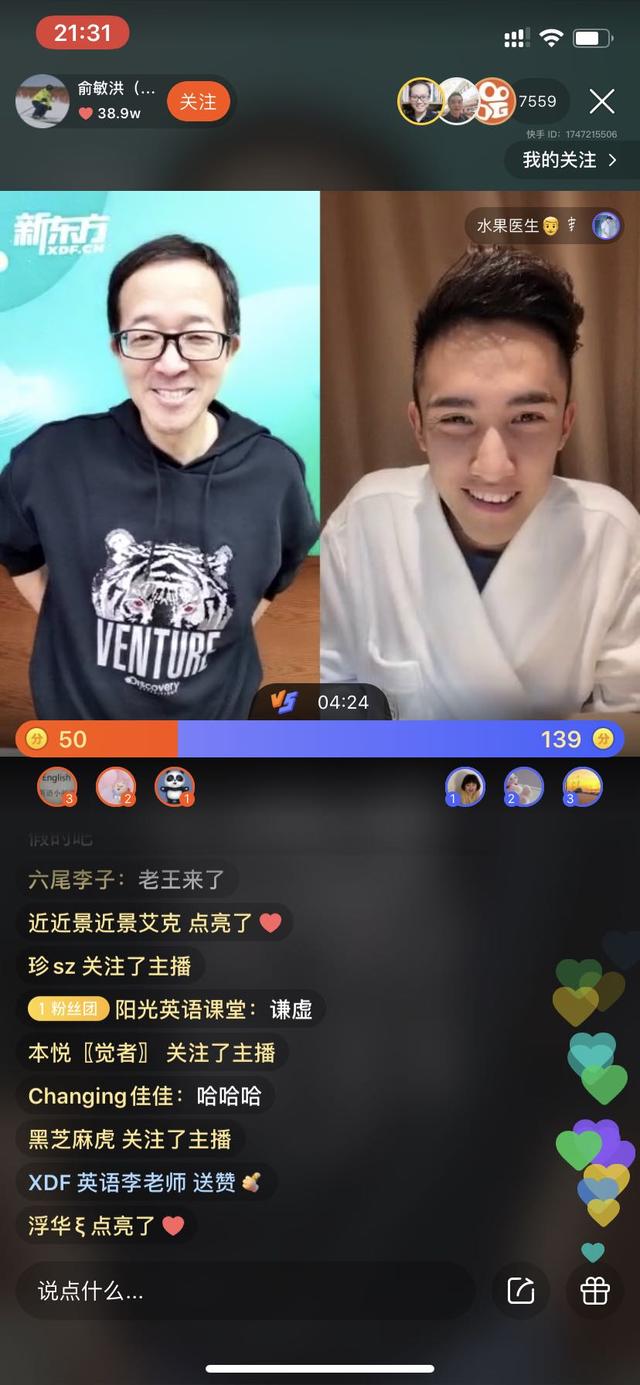Open the comment from 阳光英语课堂

click(175, 1009)
